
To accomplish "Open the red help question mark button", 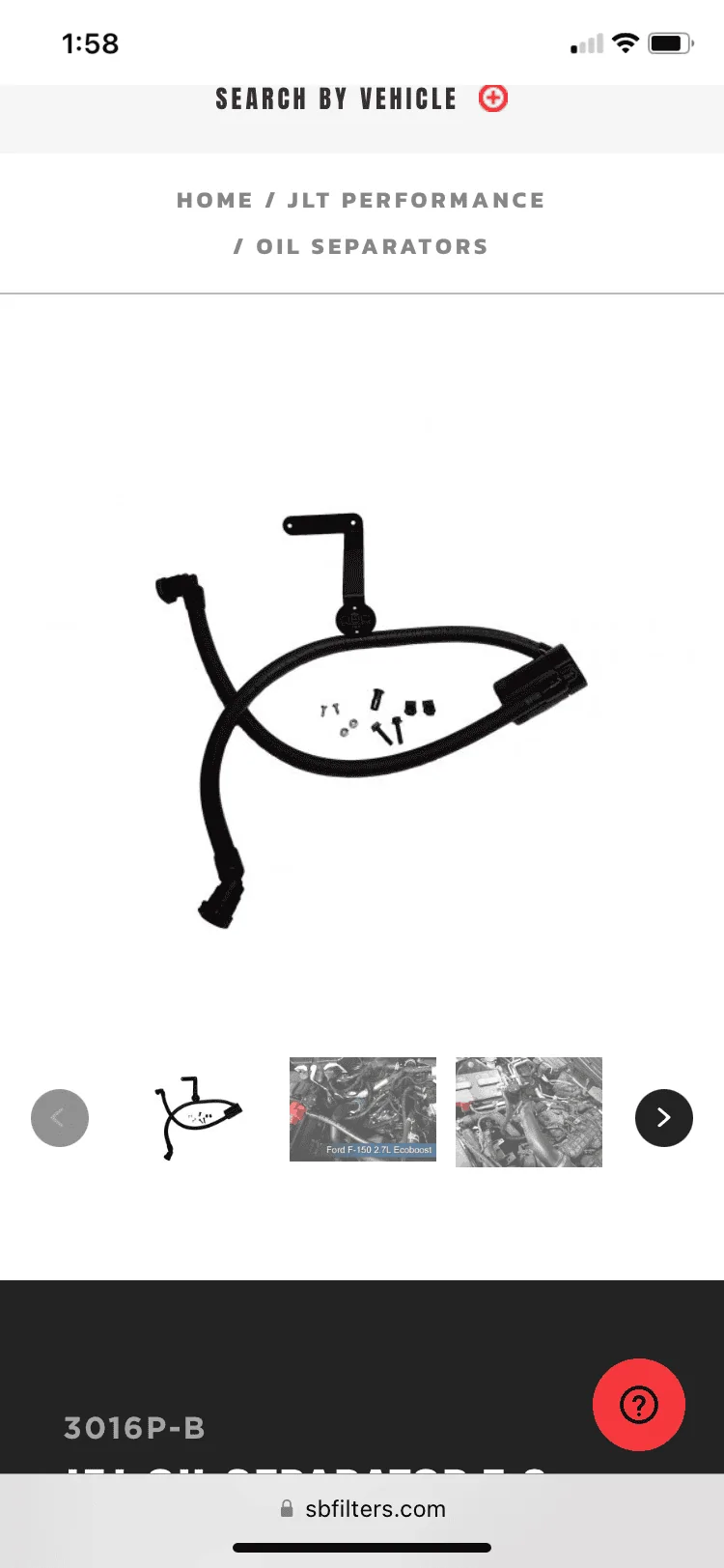I will (x=639, y=1405).
